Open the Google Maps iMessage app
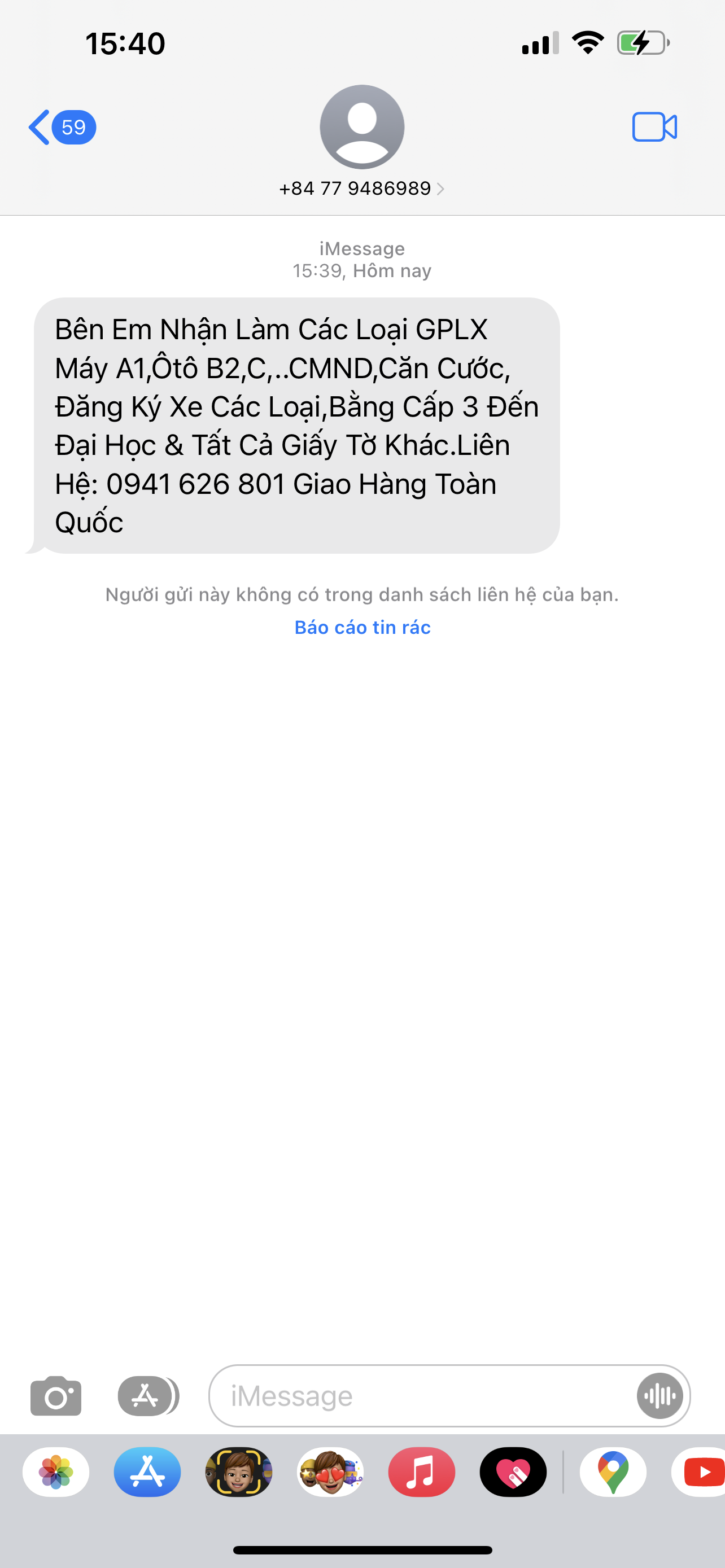 point(613,1472)
